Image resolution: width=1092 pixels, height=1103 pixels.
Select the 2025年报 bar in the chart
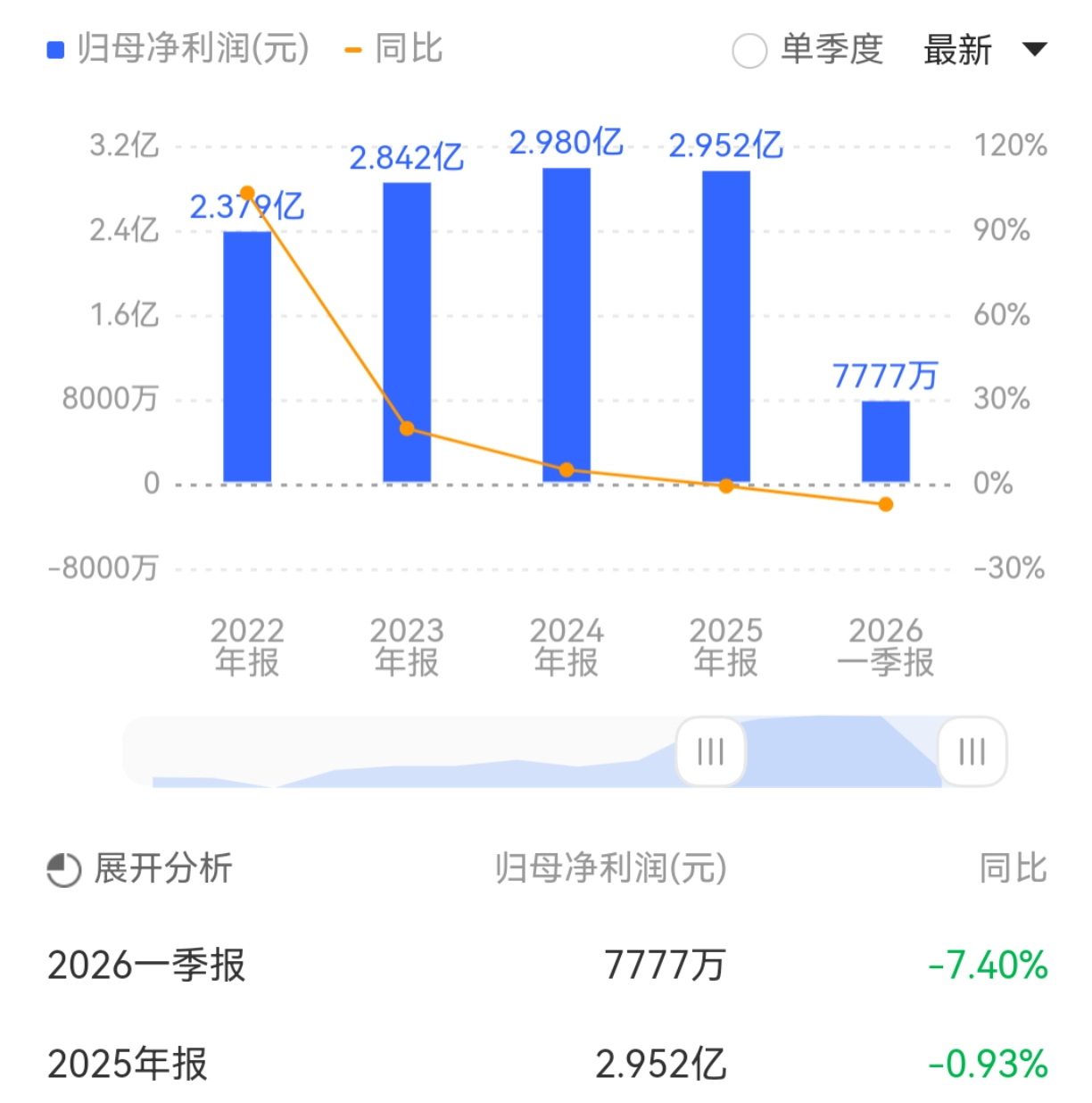point(726,327)
